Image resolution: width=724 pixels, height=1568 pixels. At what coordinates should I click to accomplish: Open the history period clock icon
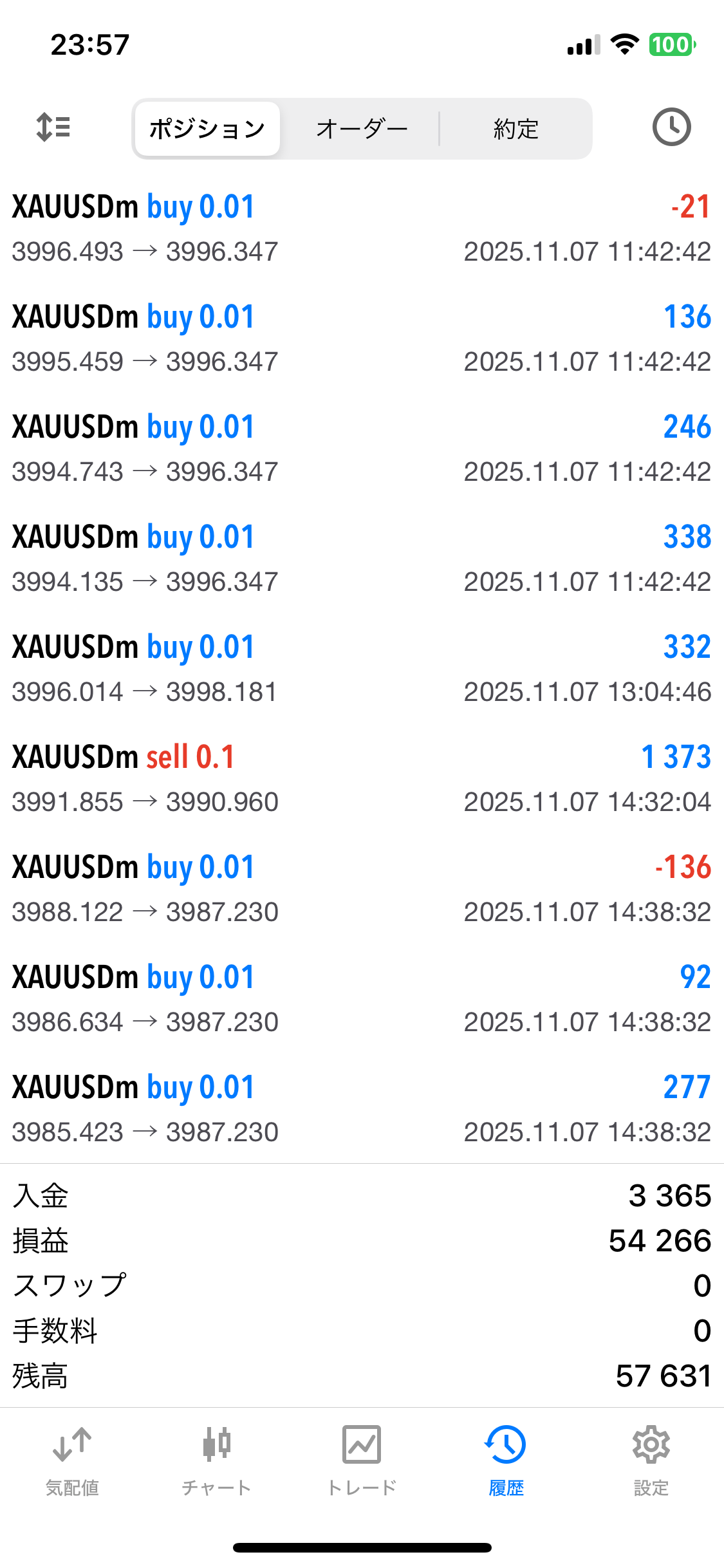(x=671, y=127)
